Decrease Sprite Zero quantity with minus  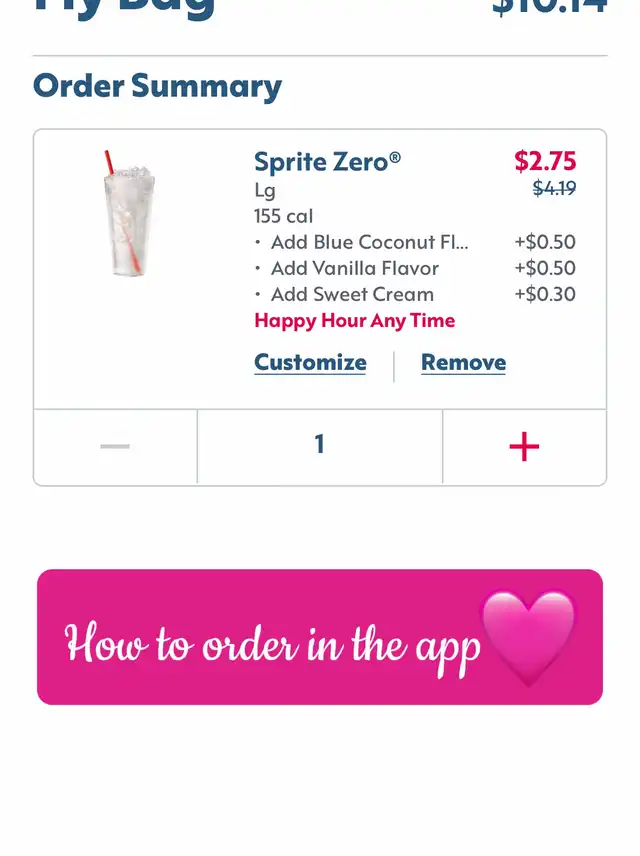click(115, 446)
